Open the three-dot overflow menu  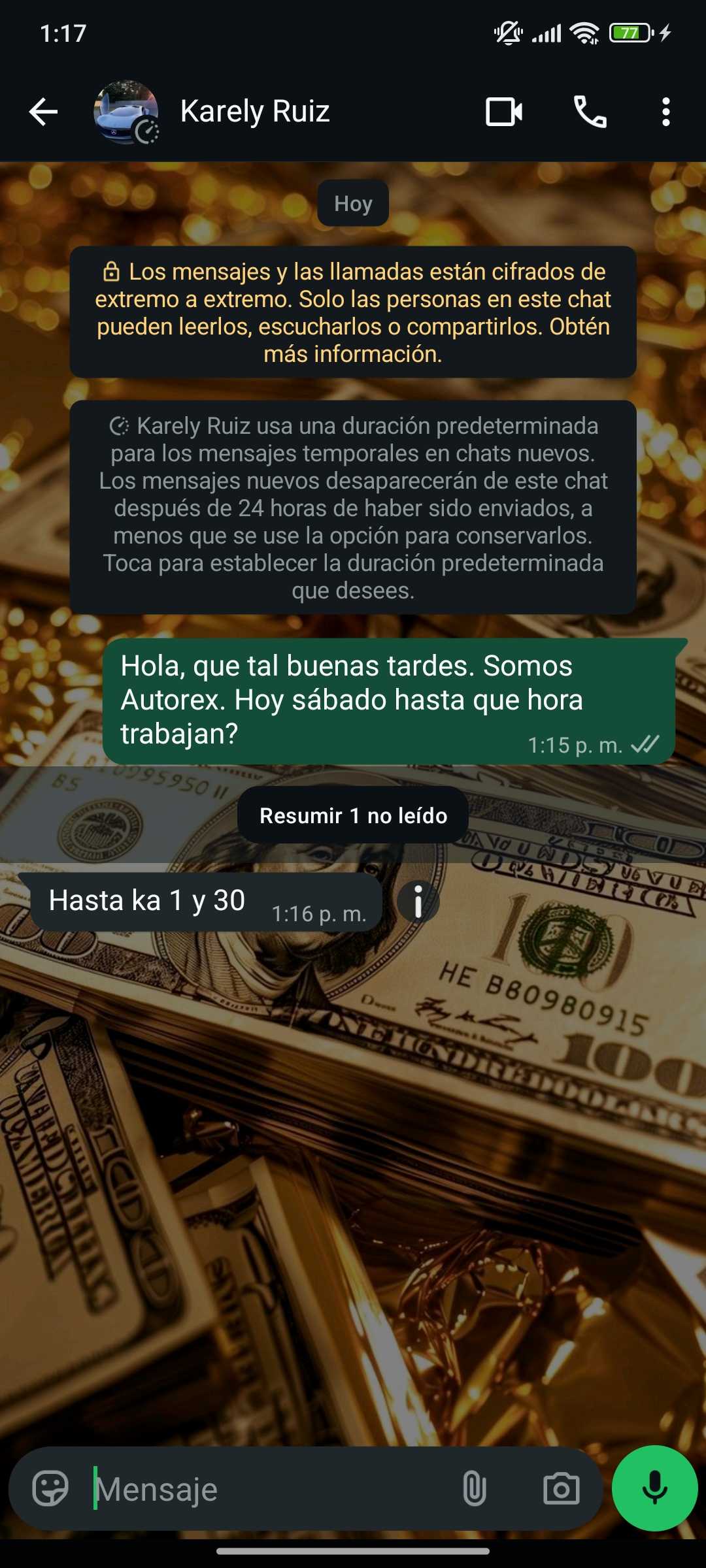coord(665,112)
